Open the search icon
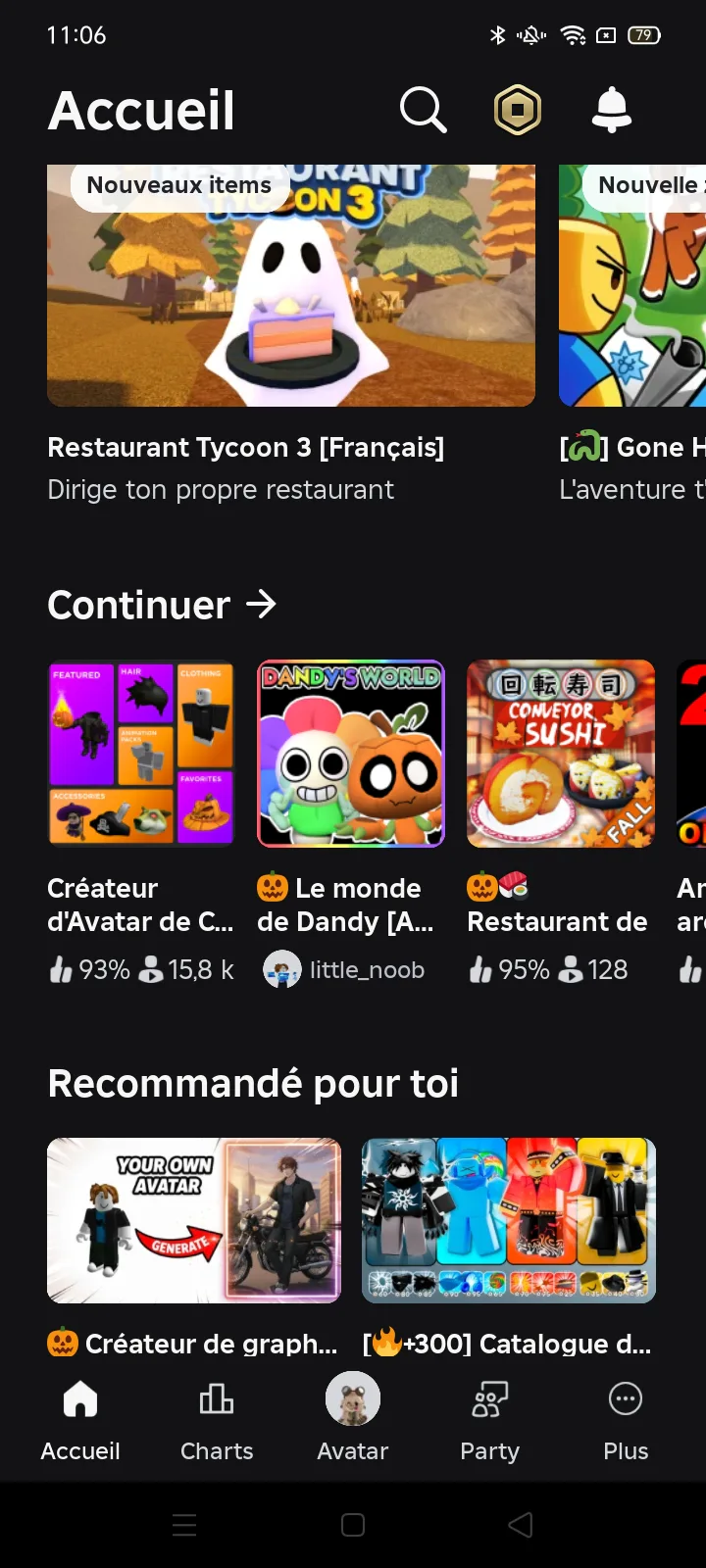 point(423,110)
